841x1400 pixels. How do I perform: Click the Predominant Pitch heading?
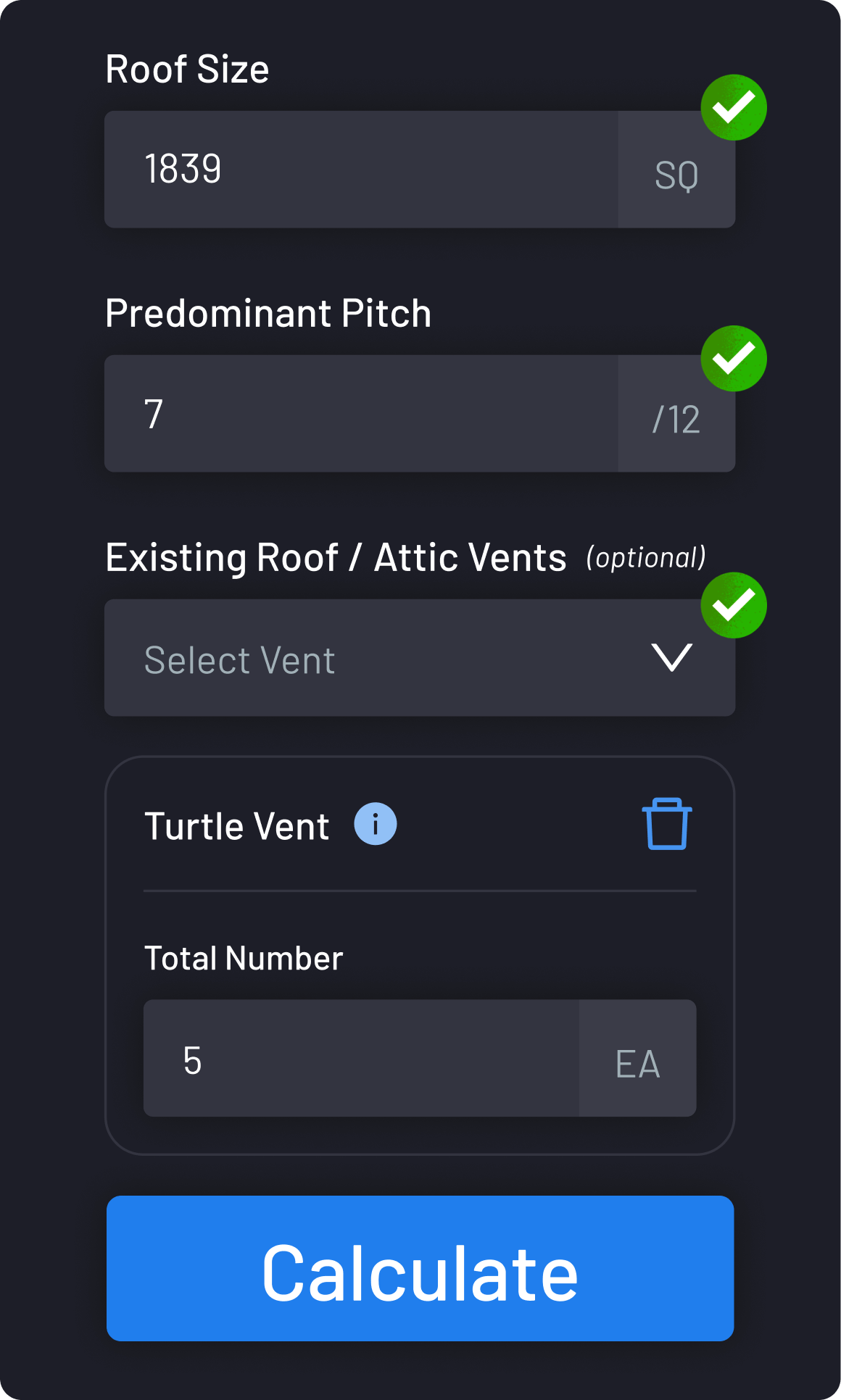(x=269, y=312)
